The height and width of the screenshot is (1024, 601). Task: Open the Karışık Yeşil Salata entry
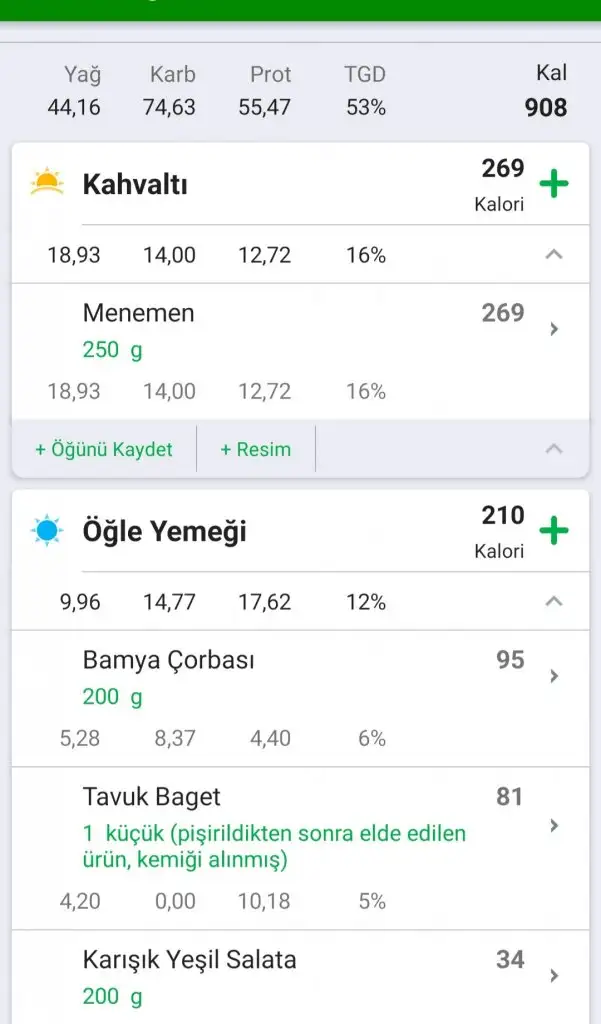click(300, 975)
